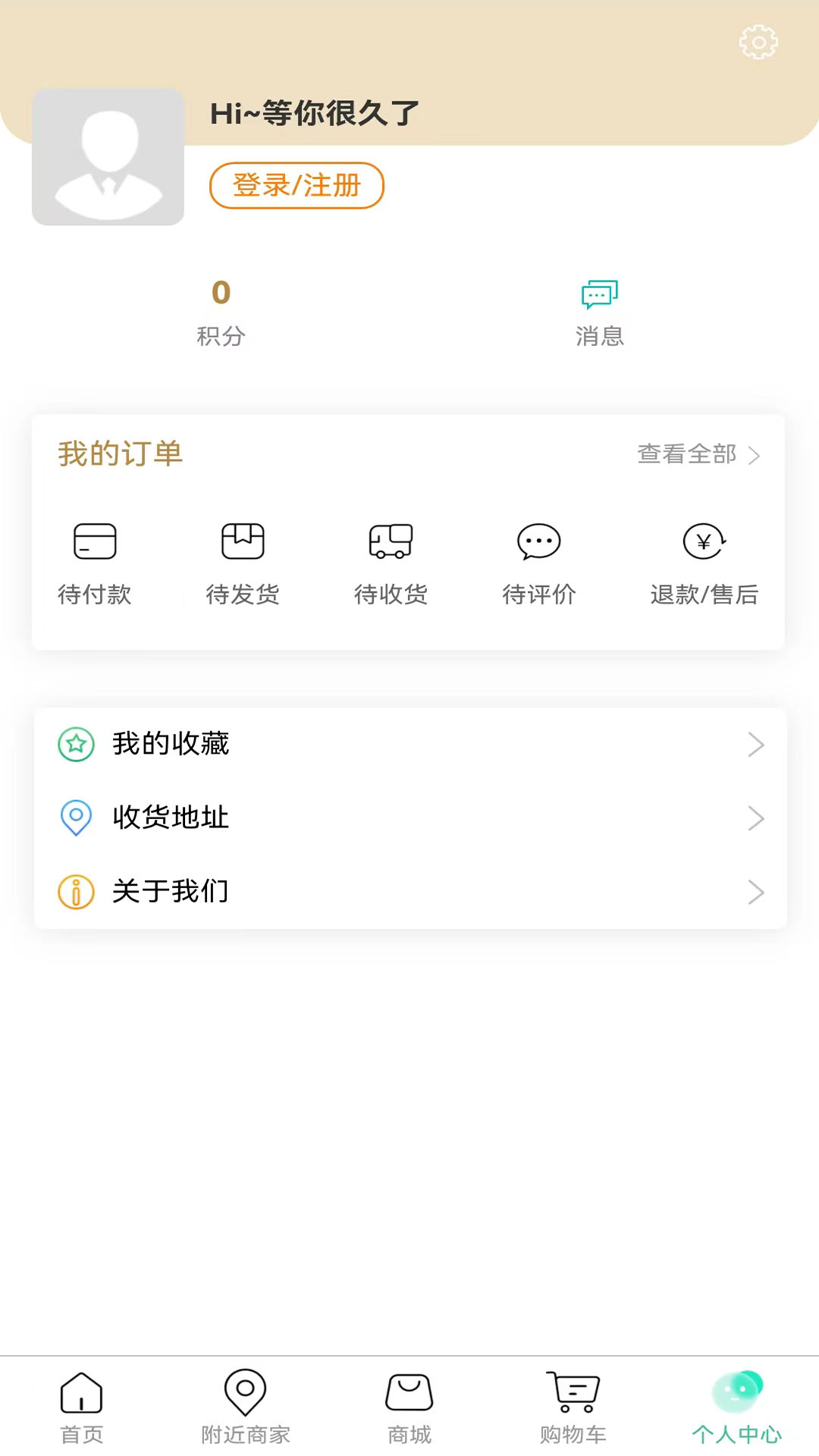Switch to the 首页 home tab
The image size is (819, 1456).
(81, 1403)
